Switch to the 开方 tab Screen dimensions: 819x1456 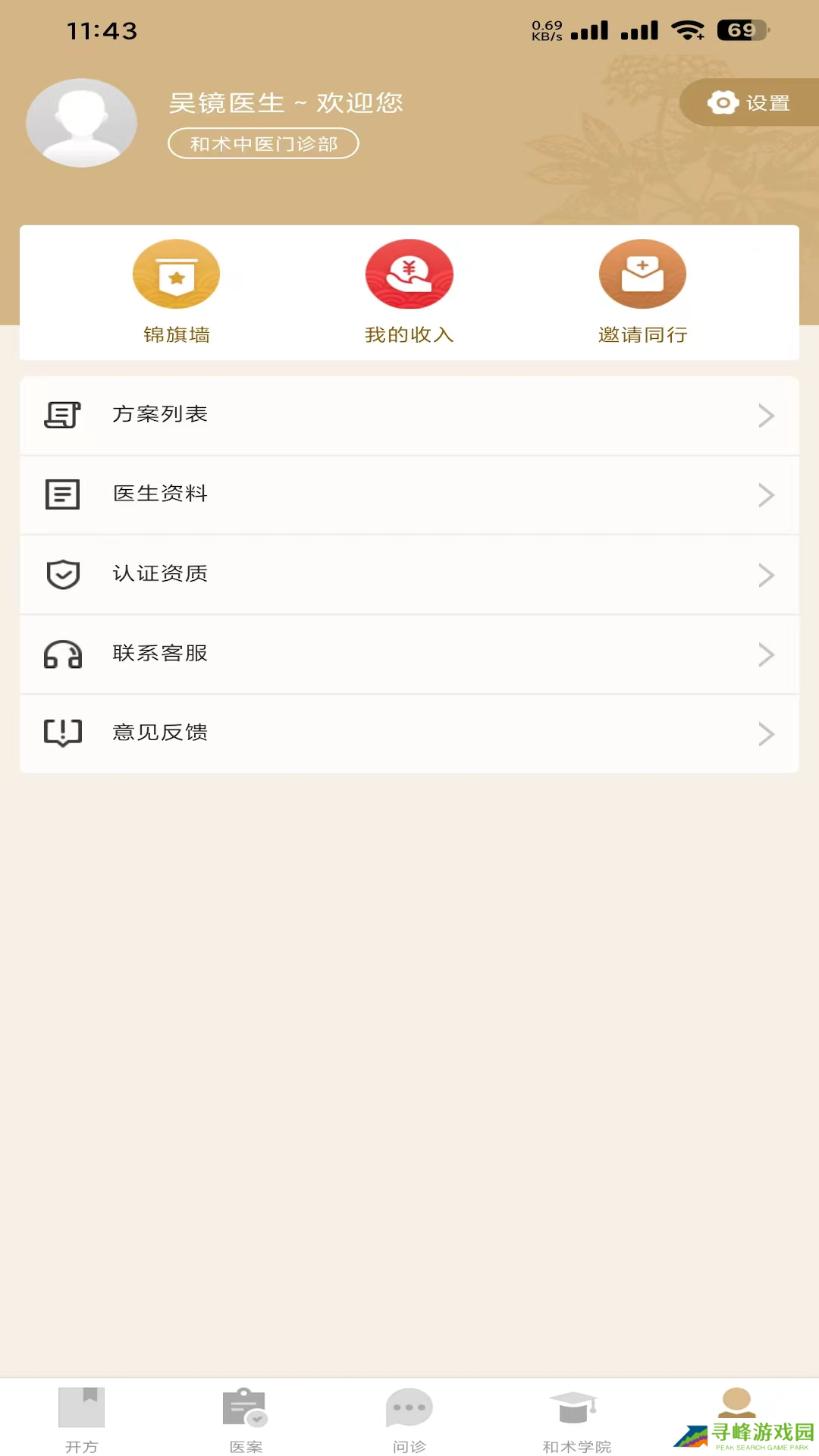(82, 1418)
